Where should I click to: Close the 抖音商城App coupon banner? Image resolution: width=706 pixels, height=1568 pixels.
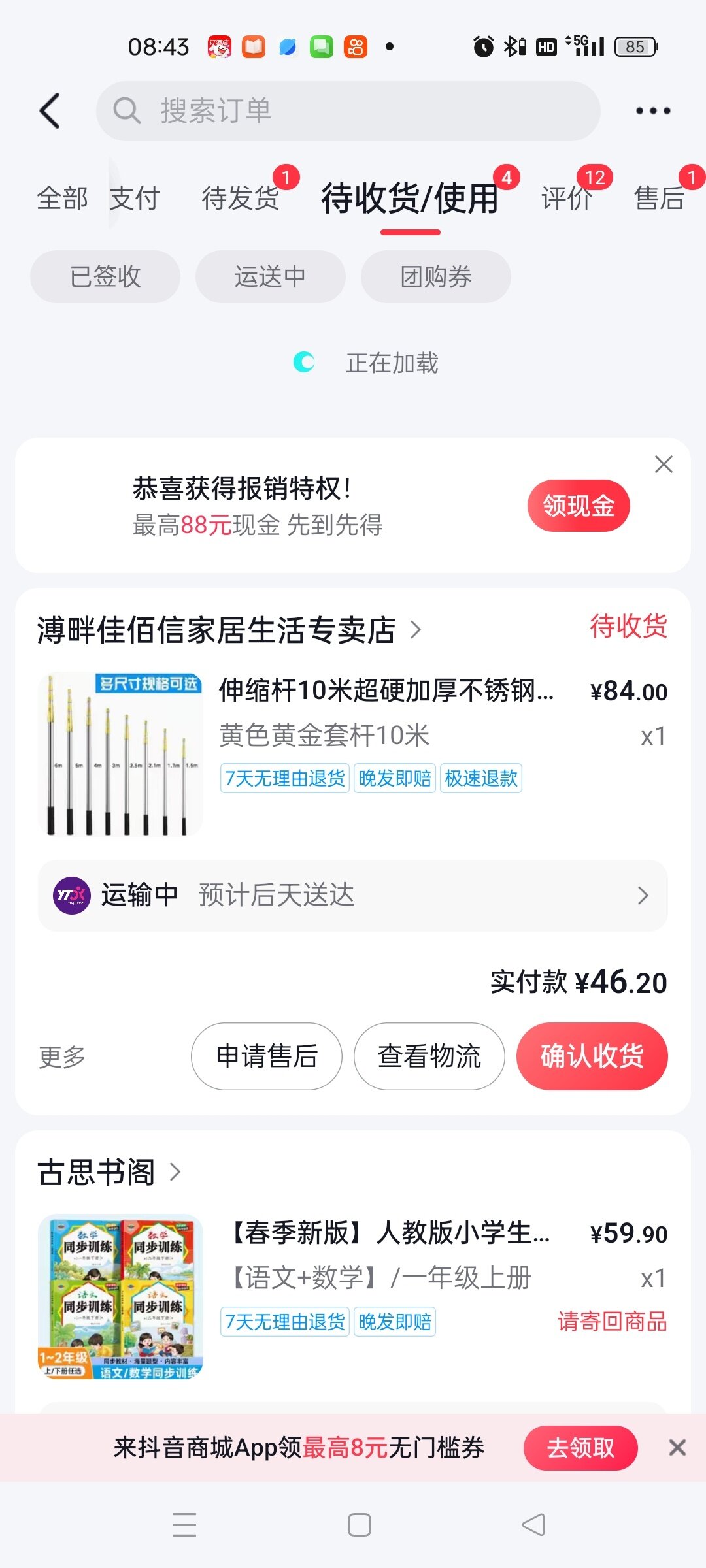coord(677,1448)
